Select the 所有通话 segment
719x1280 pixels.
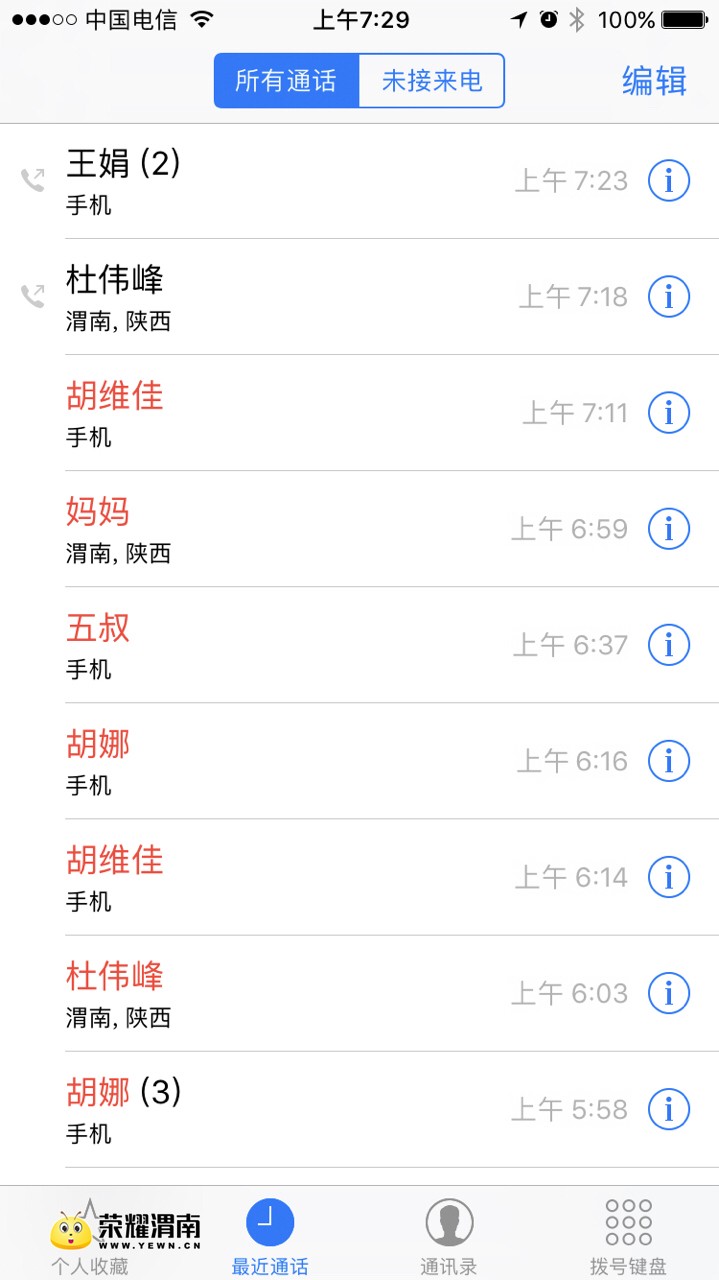coord(286,81)
